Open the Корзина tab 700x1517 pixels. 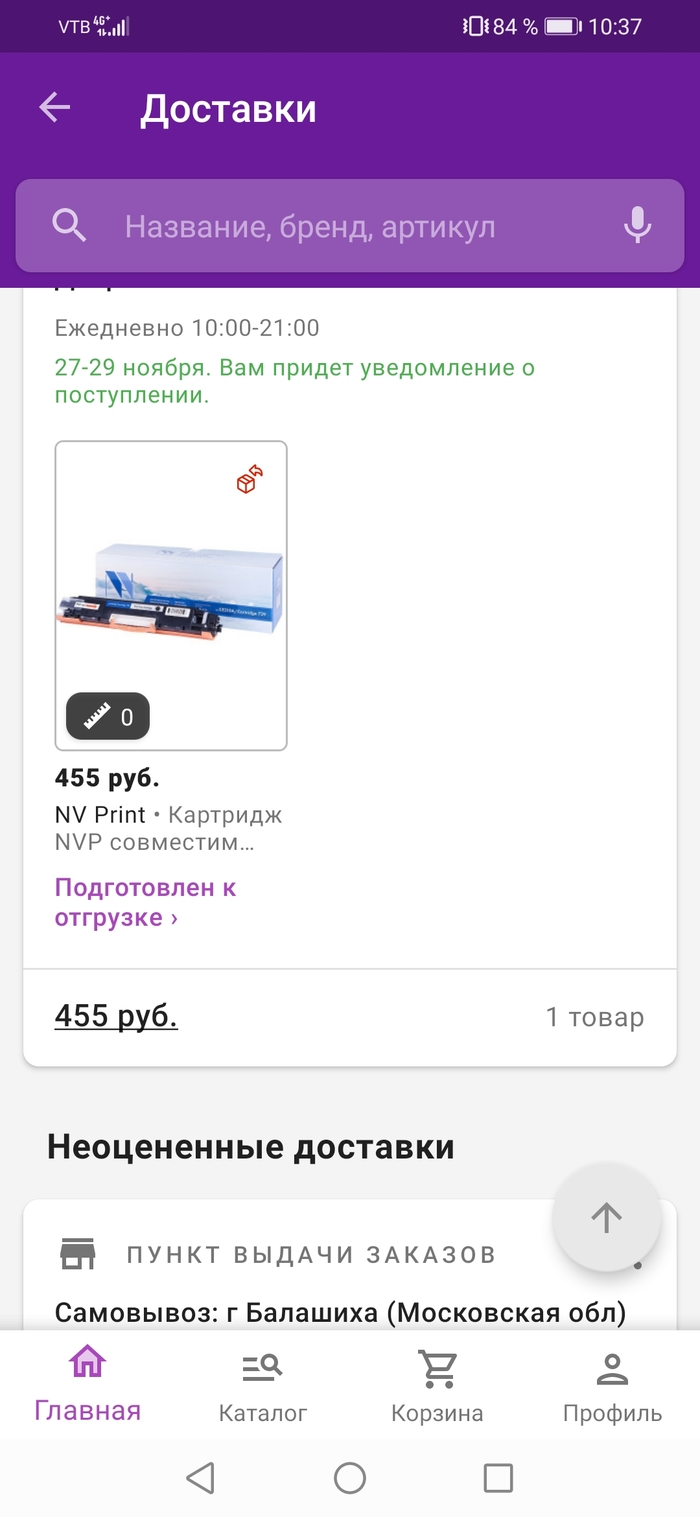click(x=437, y=1386)
